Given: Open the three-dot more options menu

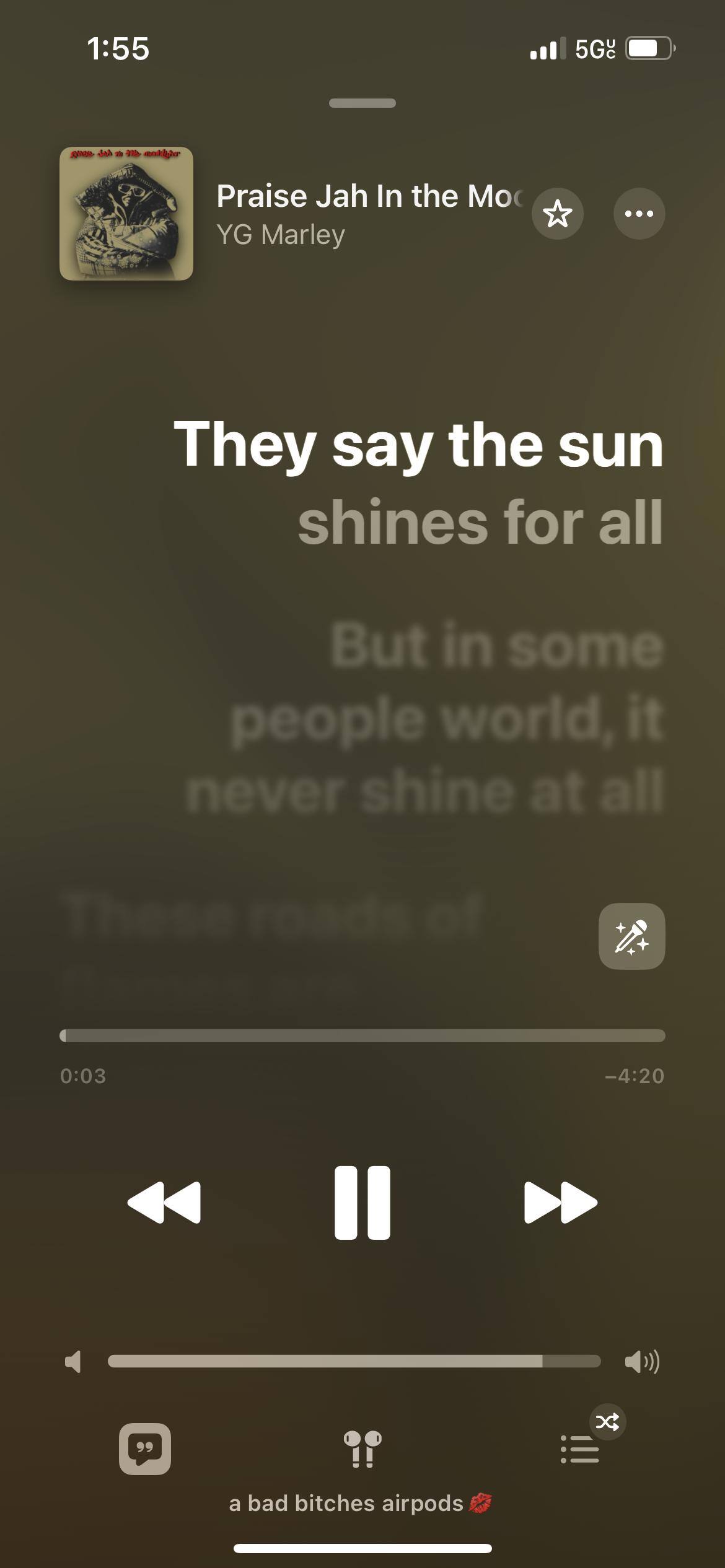Looking at the screenshot, I should click(639, 214).
